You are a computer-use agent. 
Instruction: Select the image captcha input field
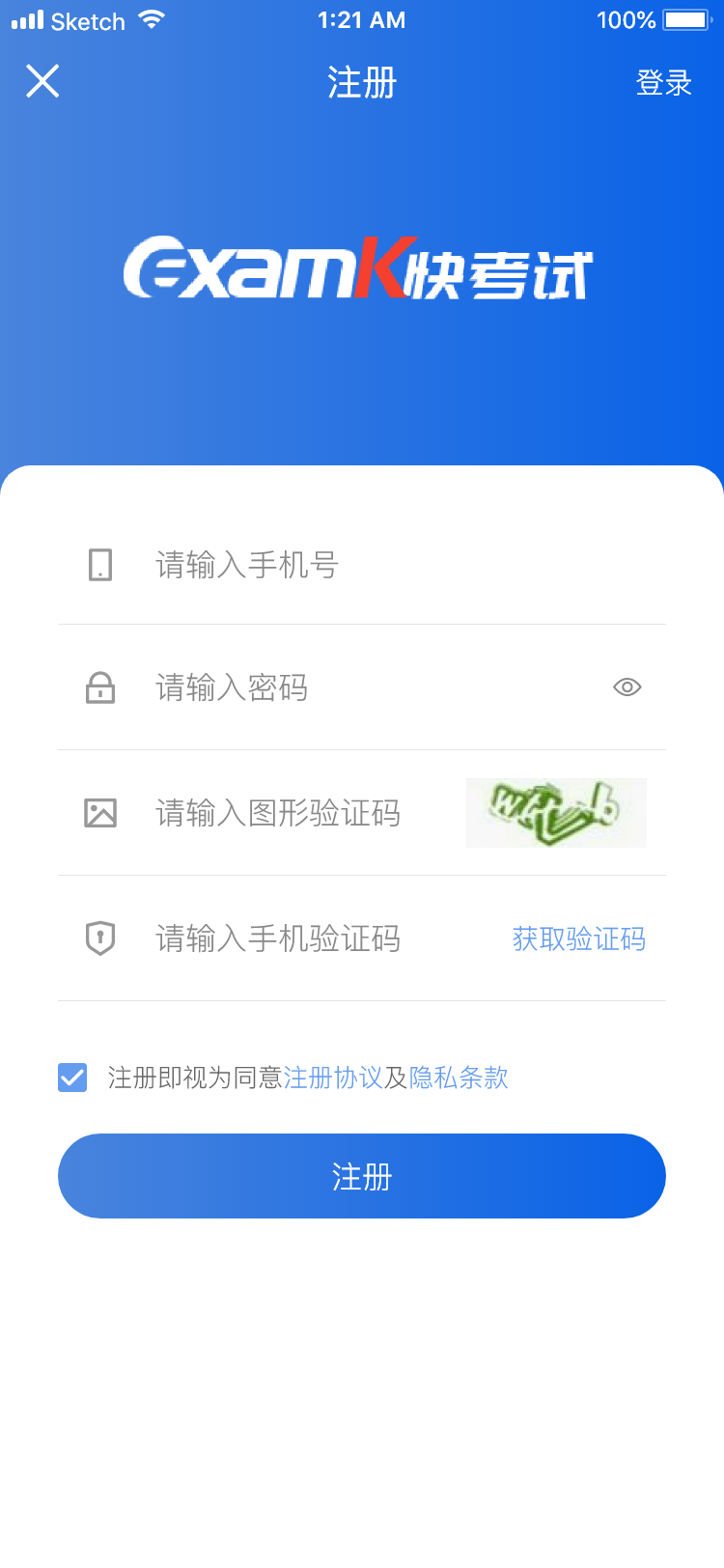point(290,813)
